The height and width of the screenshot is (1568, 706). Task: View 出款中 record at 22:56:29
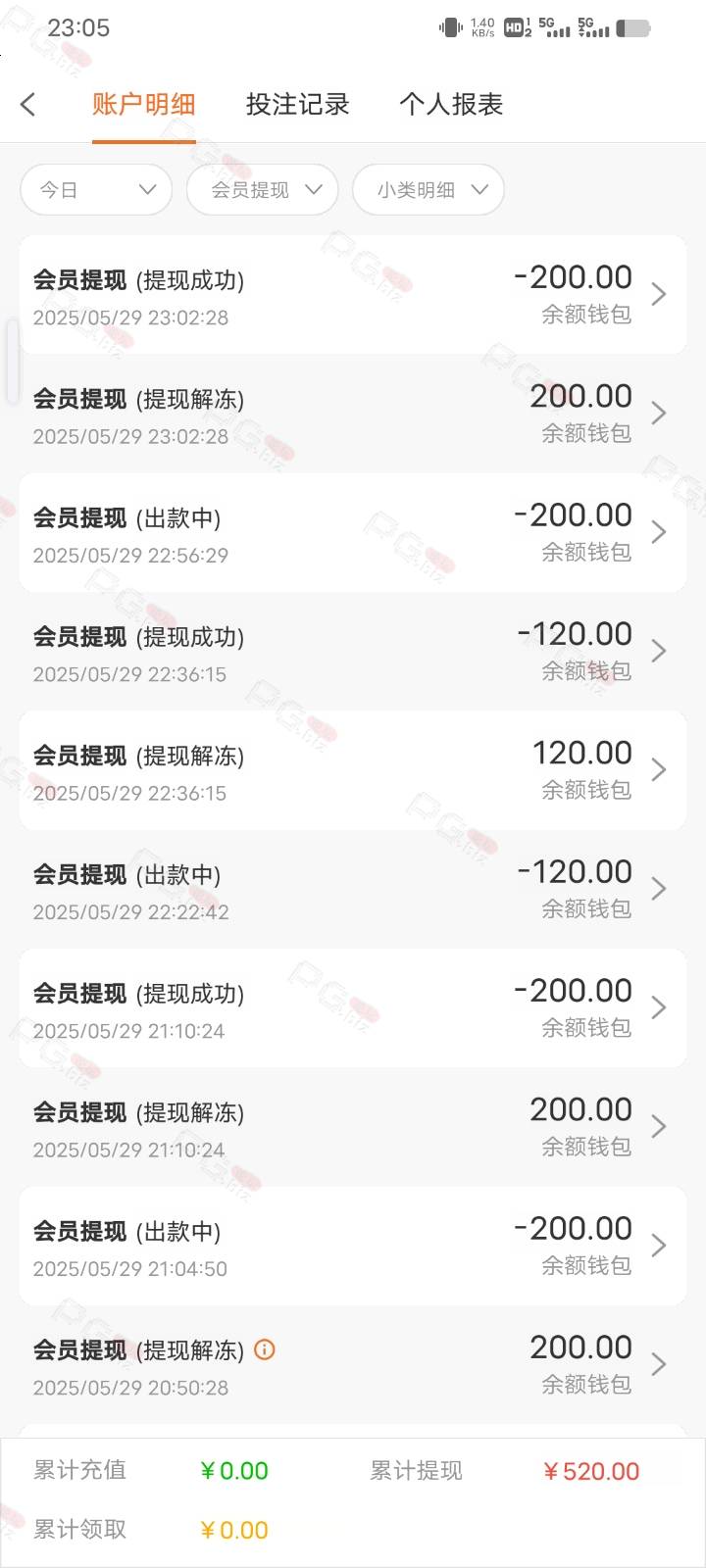click(353, 532)
